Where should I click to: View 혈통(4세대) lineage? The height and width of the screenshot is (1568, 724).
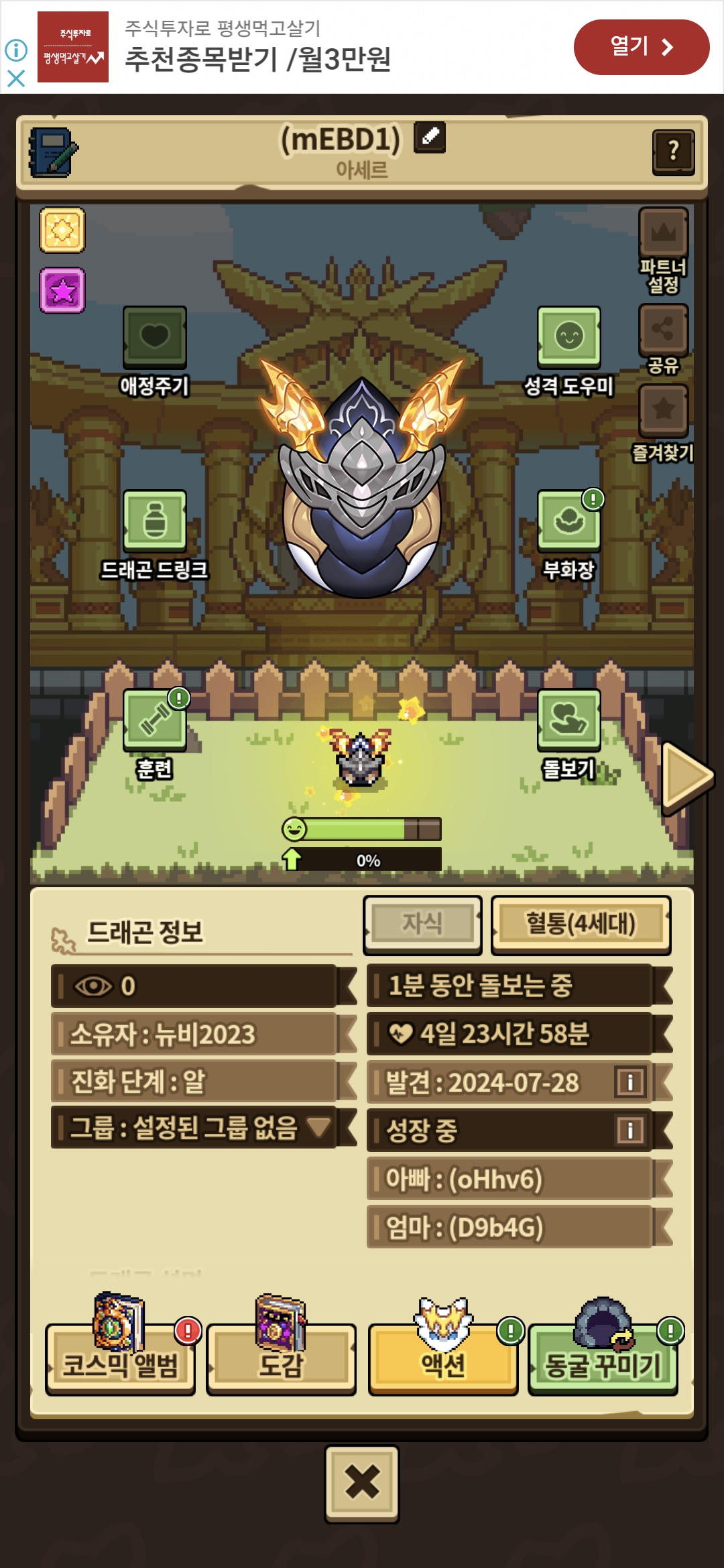tap(581, 924)
